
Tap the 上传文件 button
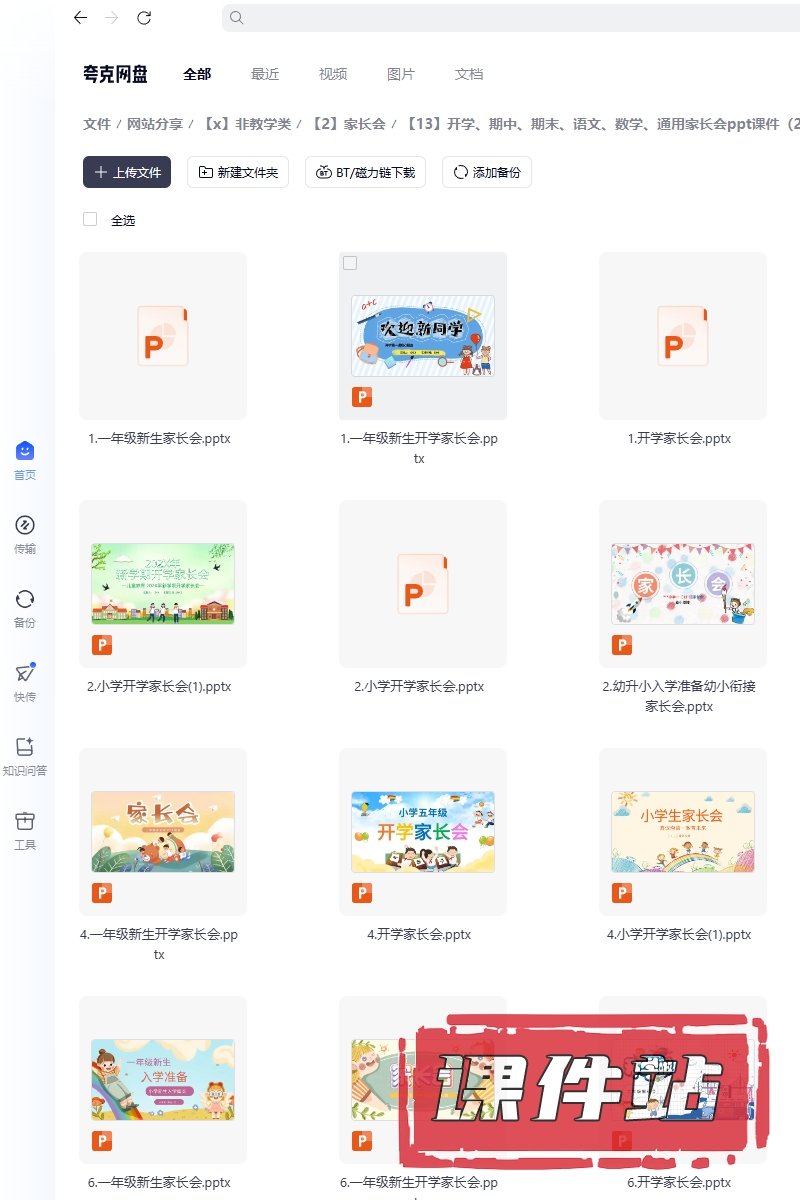point(127,172)
